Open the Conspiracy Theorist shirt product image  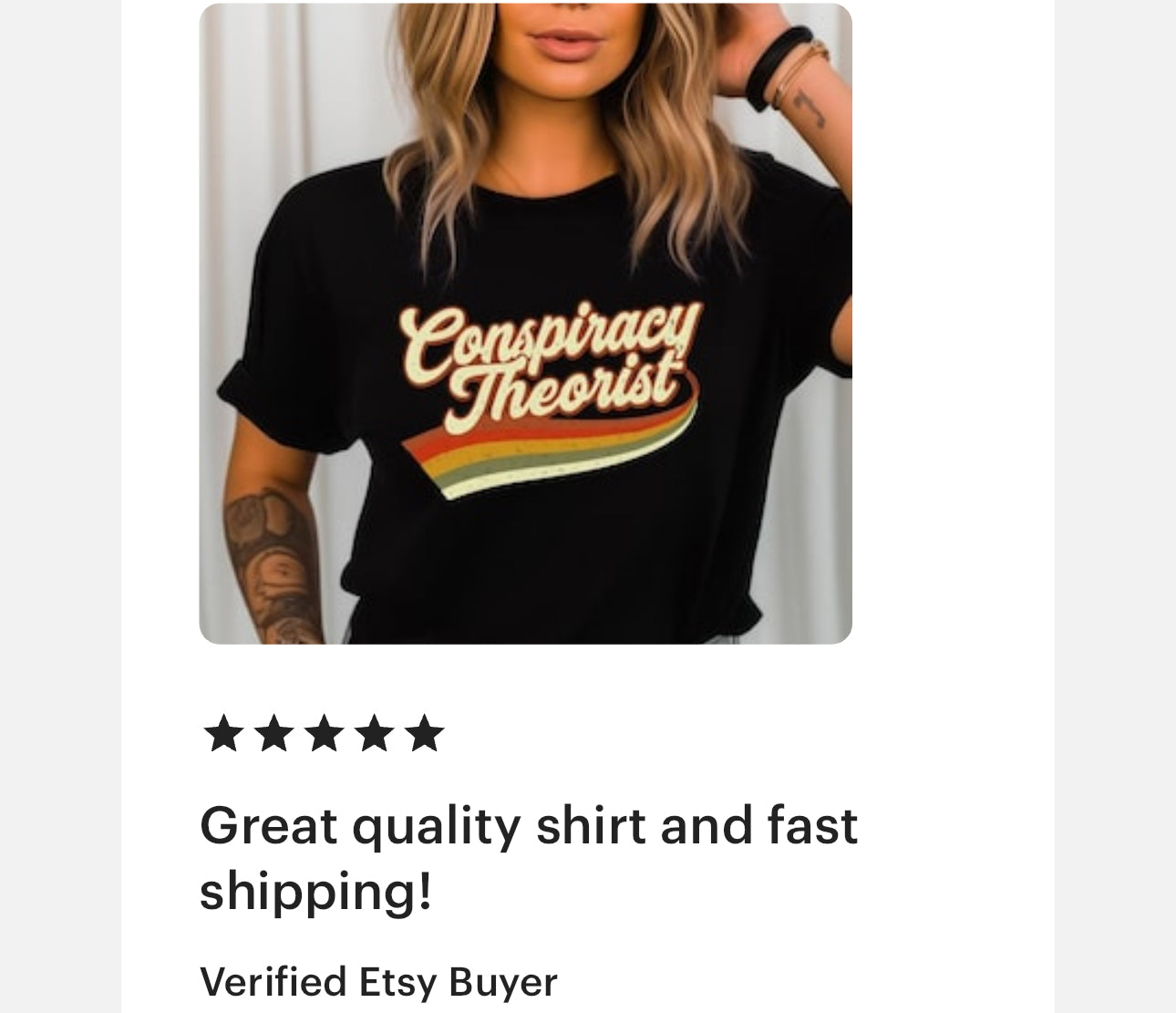point(525,324)
